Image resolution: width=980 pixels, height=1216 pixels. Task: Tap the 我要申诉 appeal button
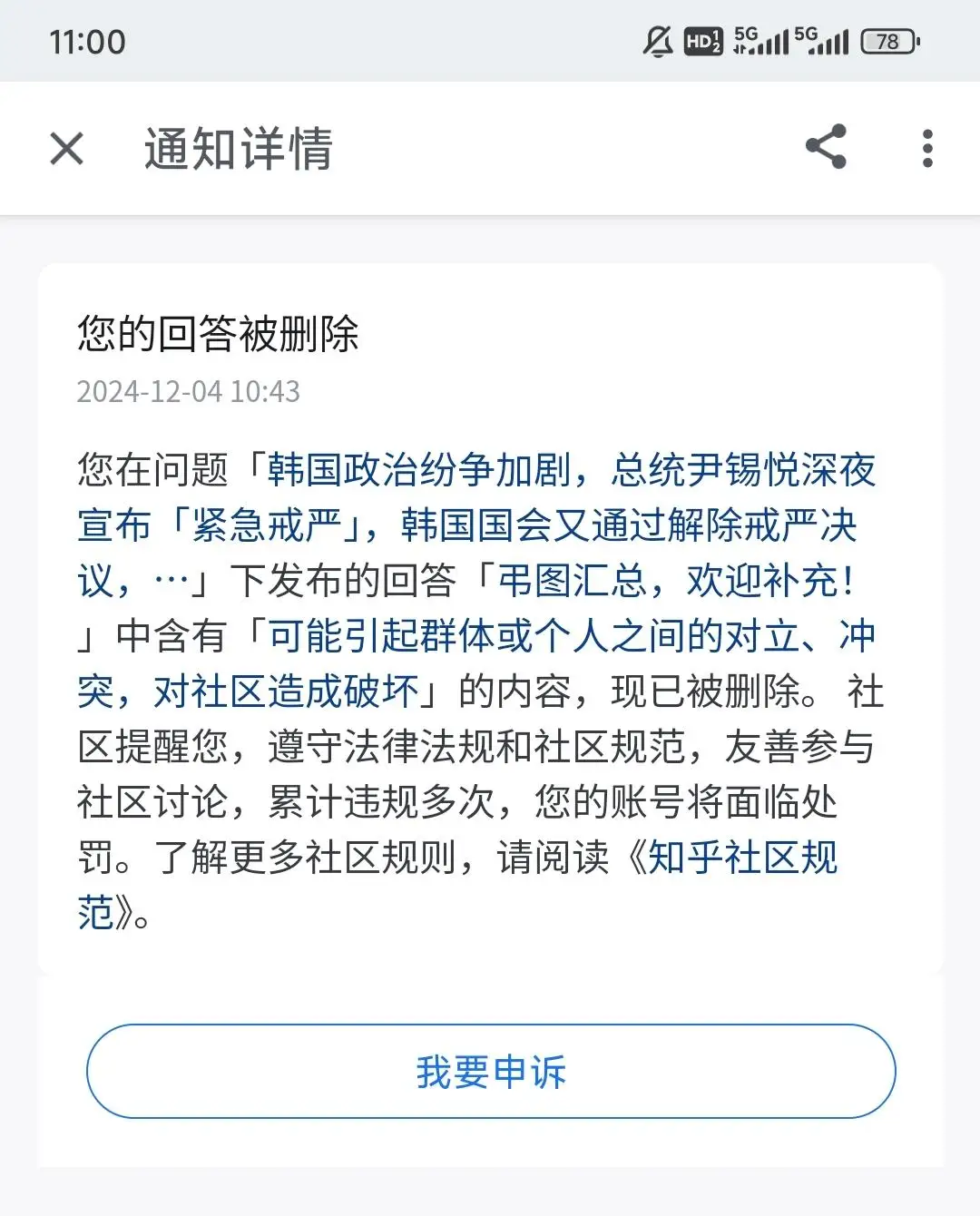tap(491, 1071)
